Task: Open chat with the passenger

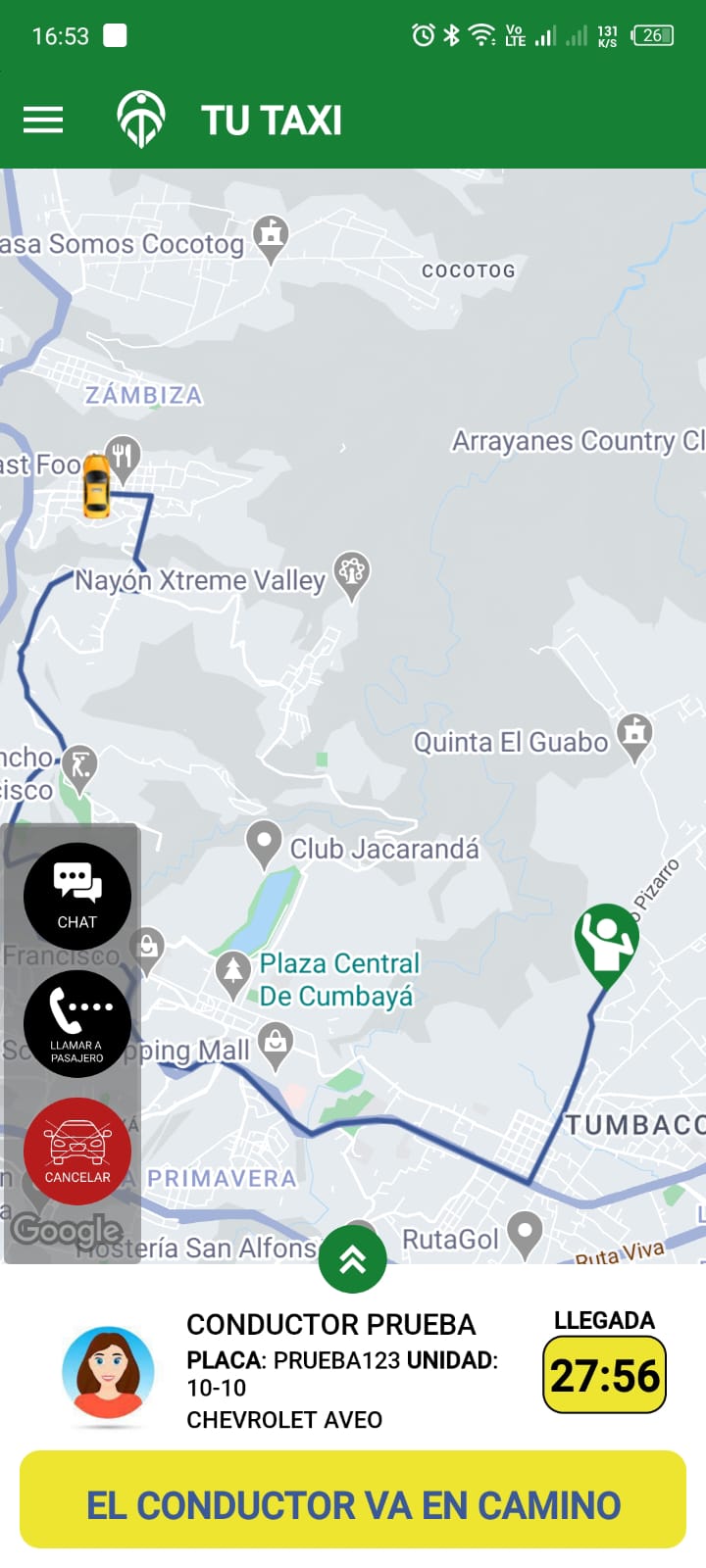Action: coord(77,896)
